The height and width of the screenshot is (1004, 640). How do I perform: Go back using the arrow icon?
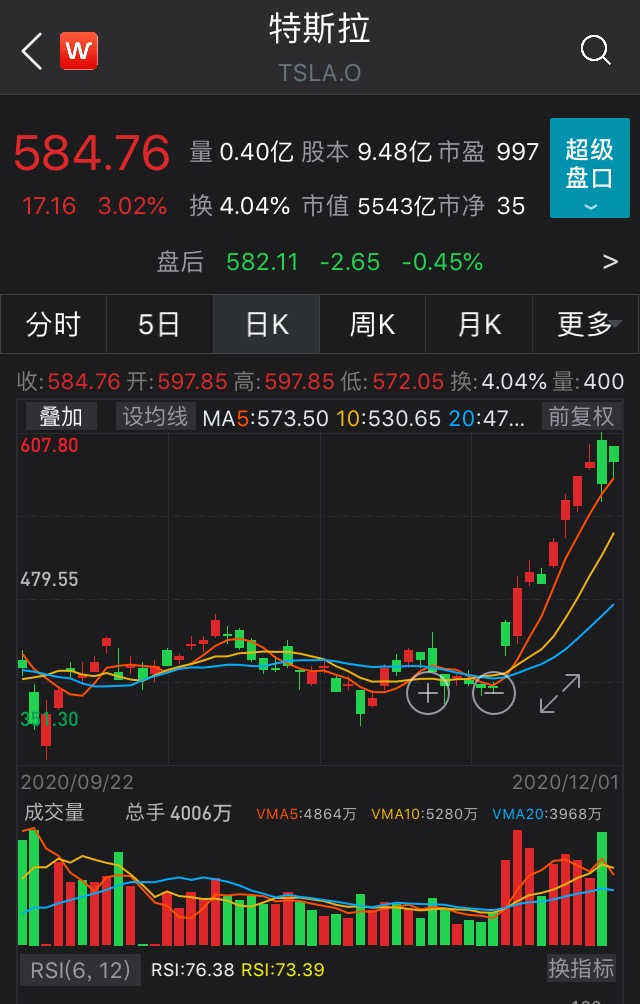[x=32, y=50]
